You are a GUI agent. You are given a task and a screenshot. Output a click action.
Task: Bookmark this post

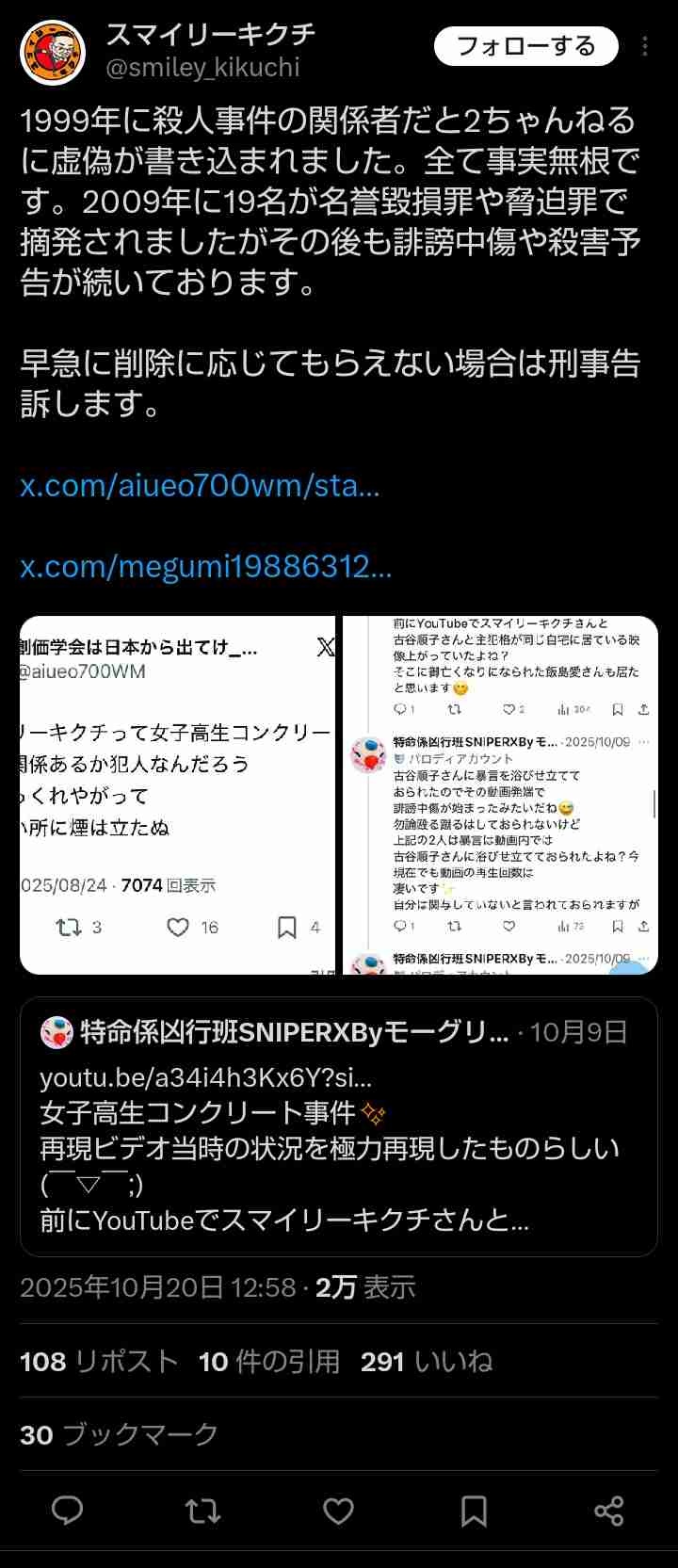tap(474, 1511)
